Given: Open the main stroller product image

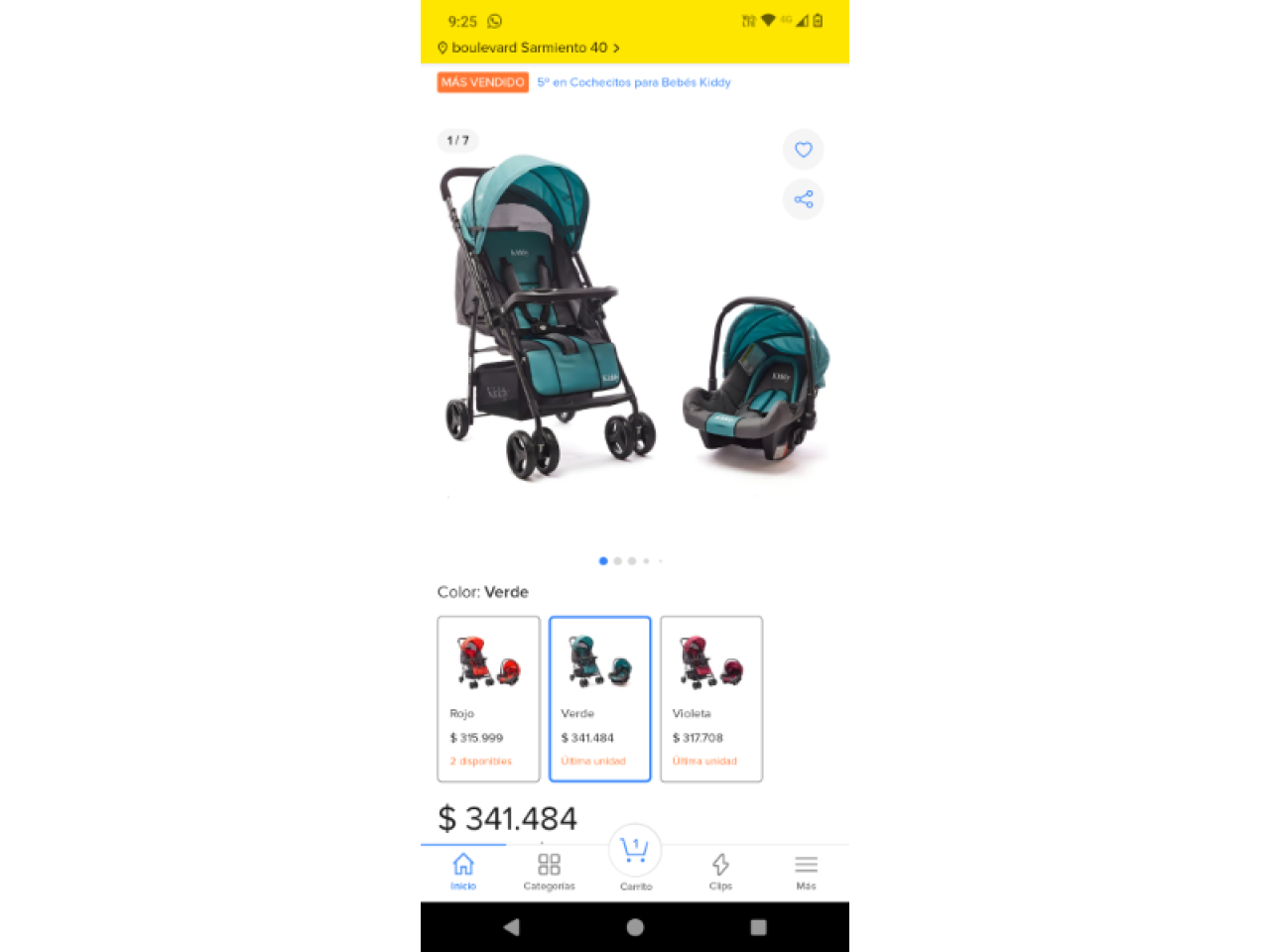Looking at the screenshot, I should pos(635,327).
